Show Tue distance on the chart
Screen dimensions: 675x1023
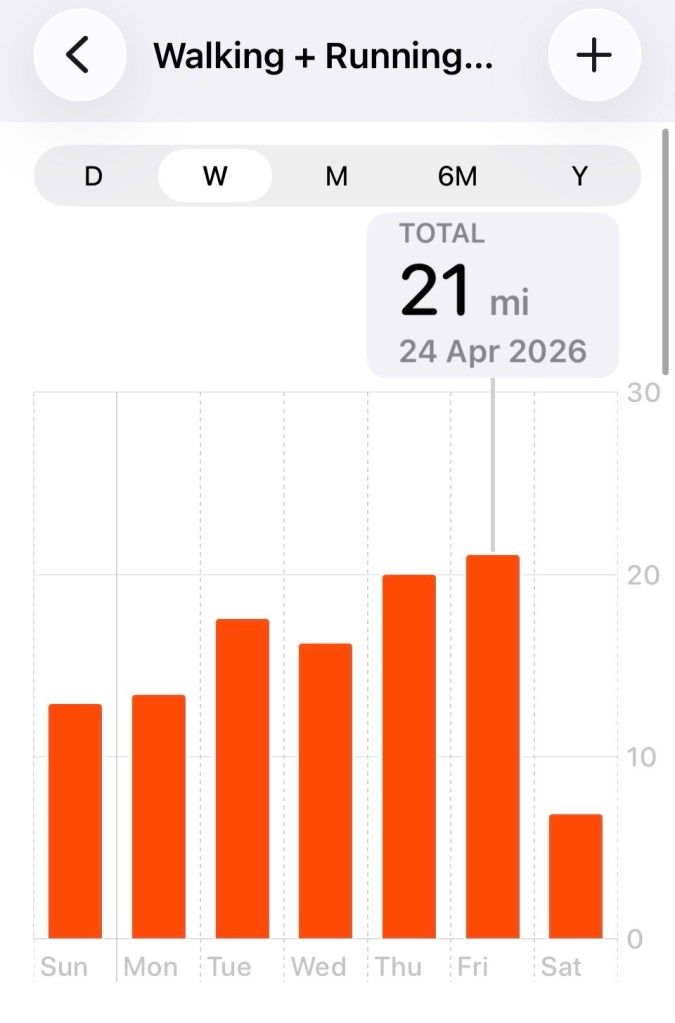(x=243, y=778)
